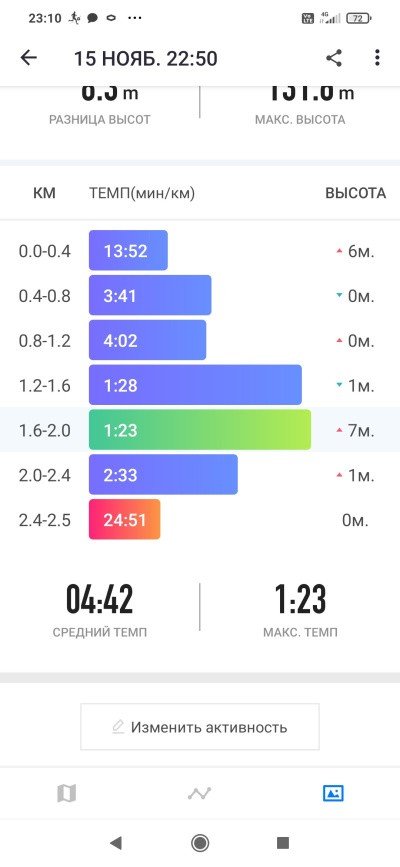
Task: Select the 1.6-2.0 km split bar
Action: point(200,430)
